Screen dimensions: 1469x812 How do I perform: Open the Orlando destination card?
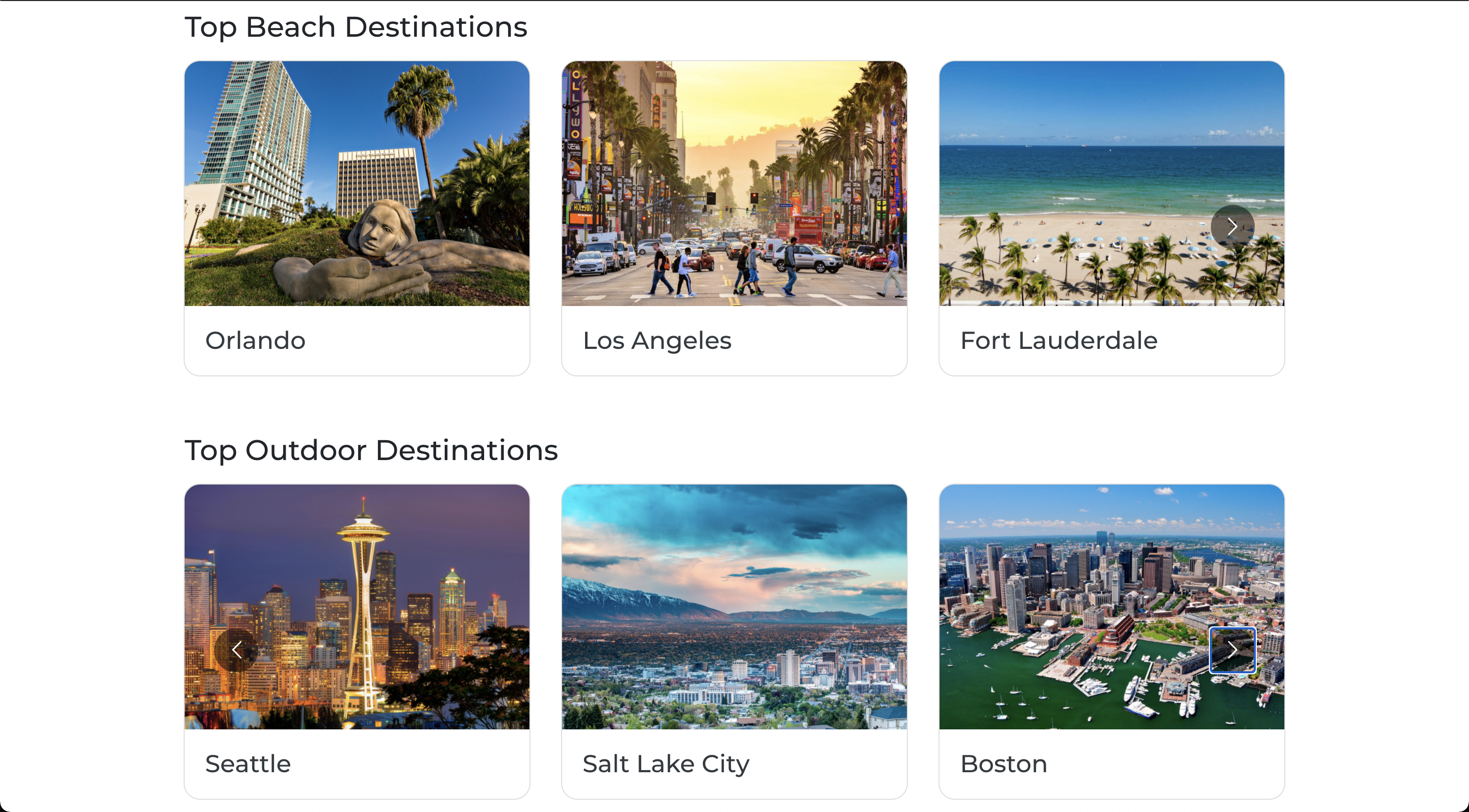[357, 218]
